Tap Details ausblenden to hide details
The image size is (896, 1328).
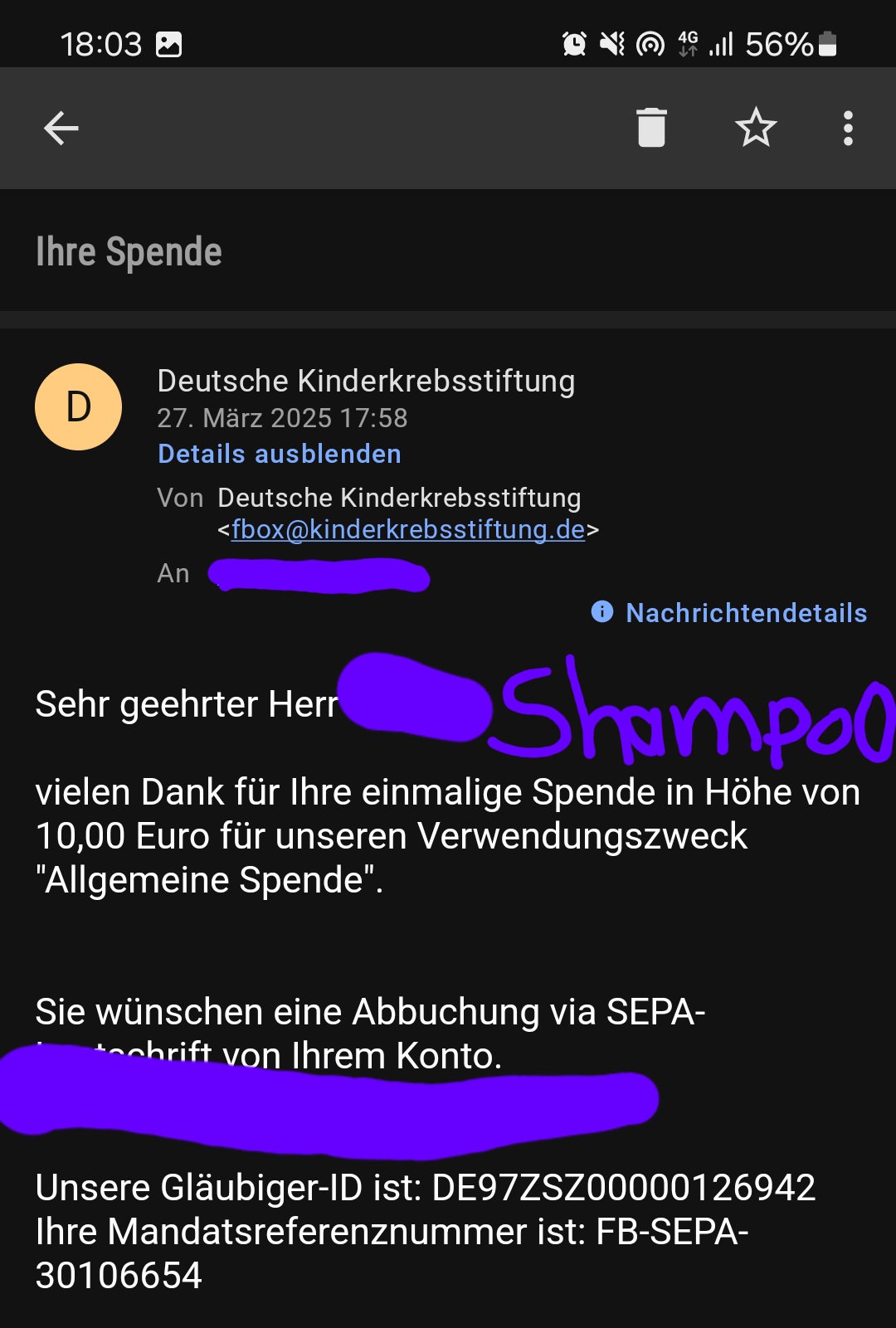pyautogui.click(x=280, y=454)
